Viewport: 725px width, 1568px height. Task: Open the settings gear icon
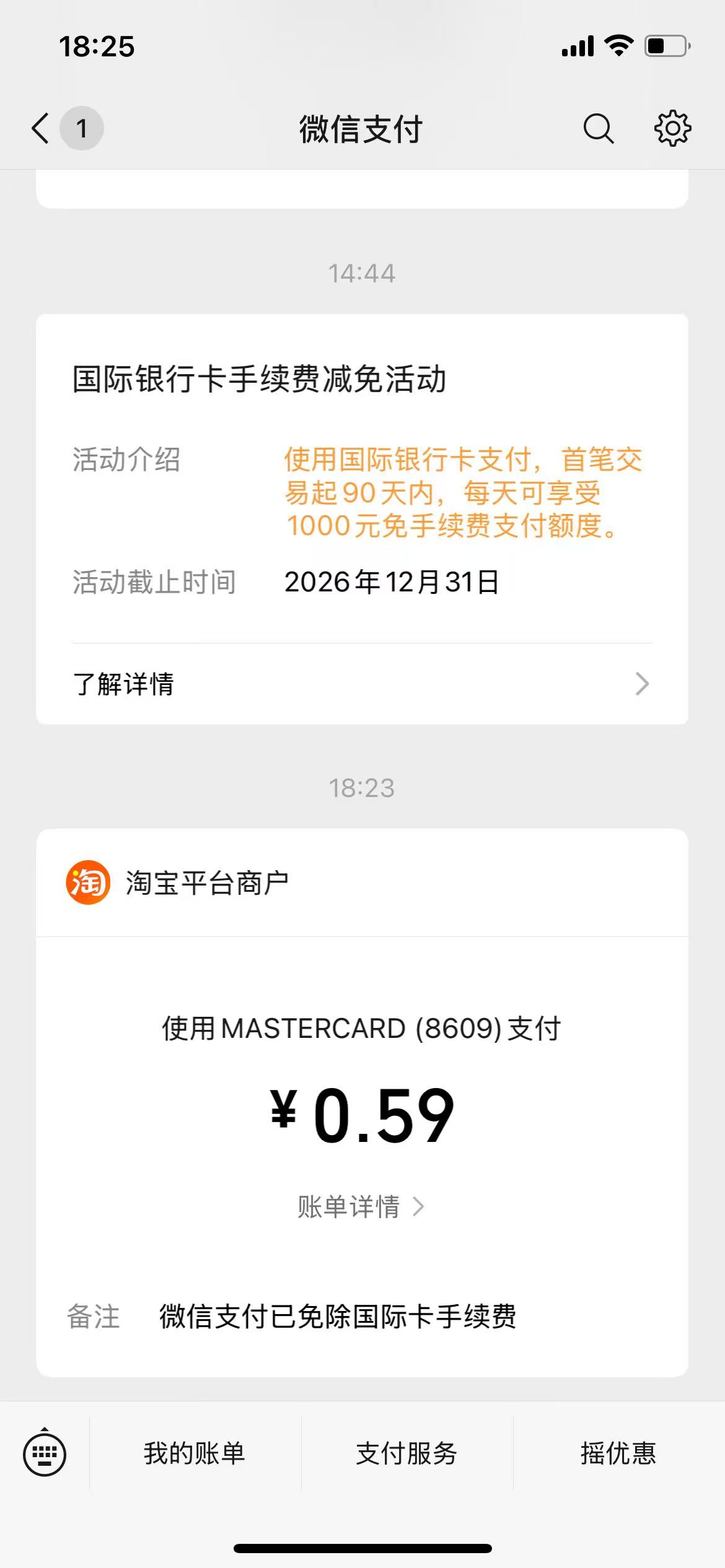673,129
